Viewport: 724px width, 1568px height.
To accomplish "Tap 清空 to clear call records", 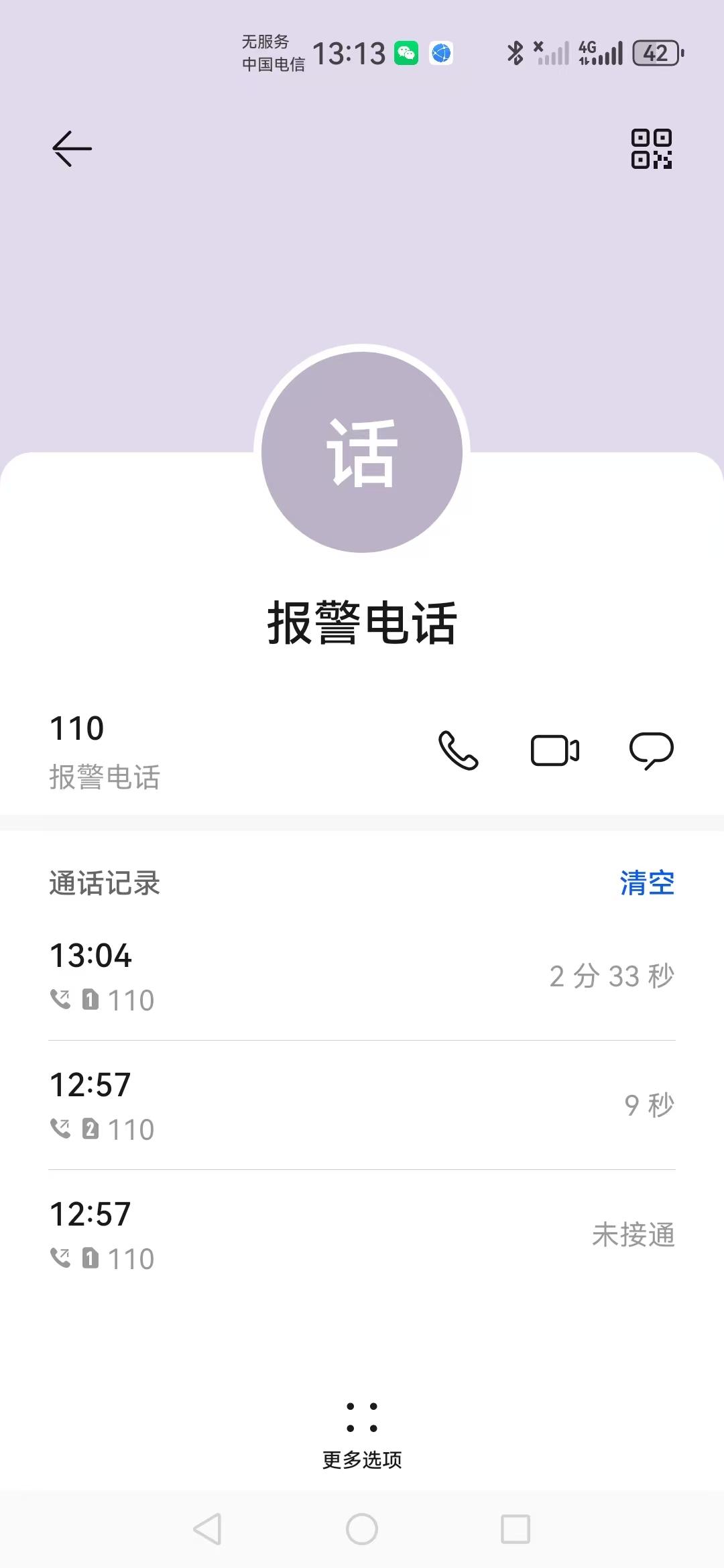I will coord(646,883).
